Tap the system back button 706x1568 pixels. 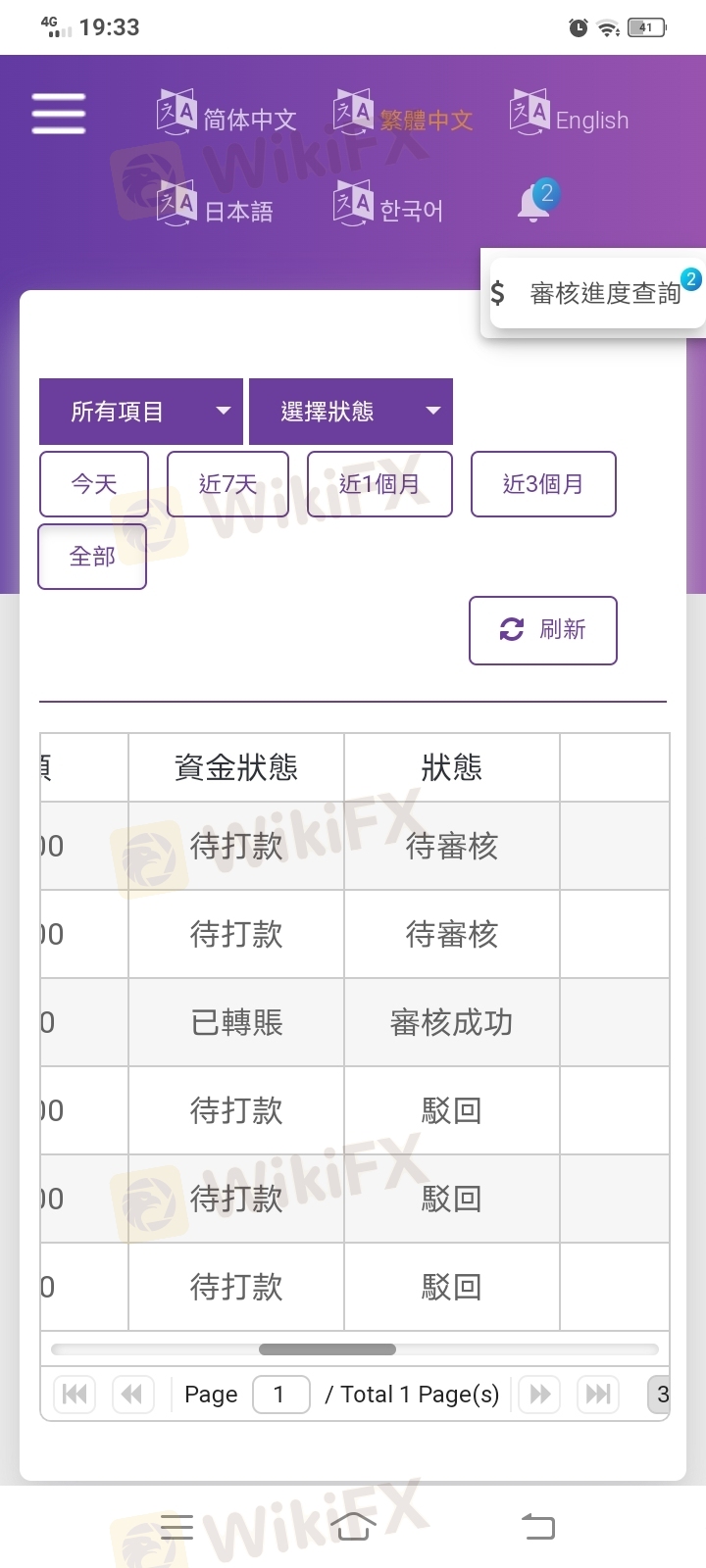(x=537, y=1527)
